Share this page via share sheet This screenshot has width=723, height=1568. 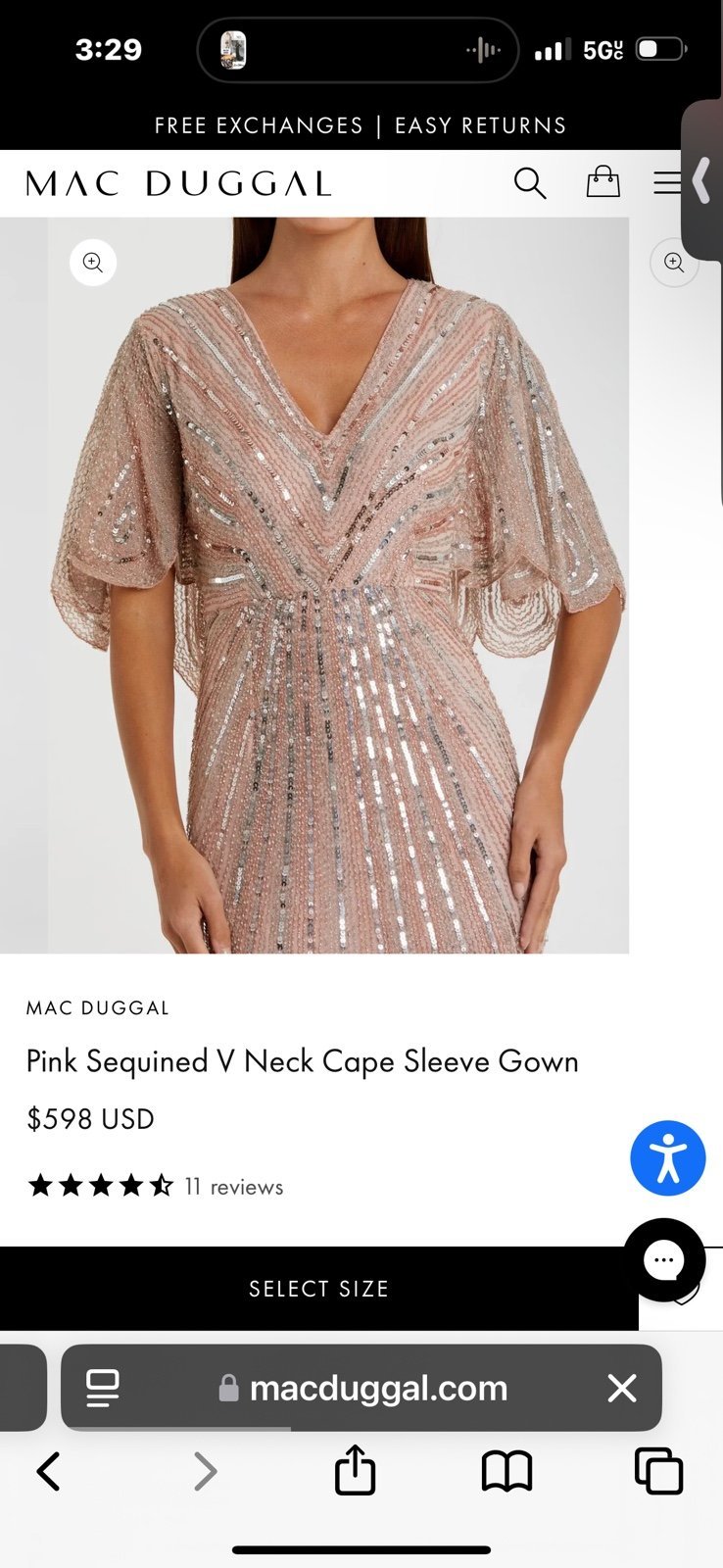point(355,1469)
